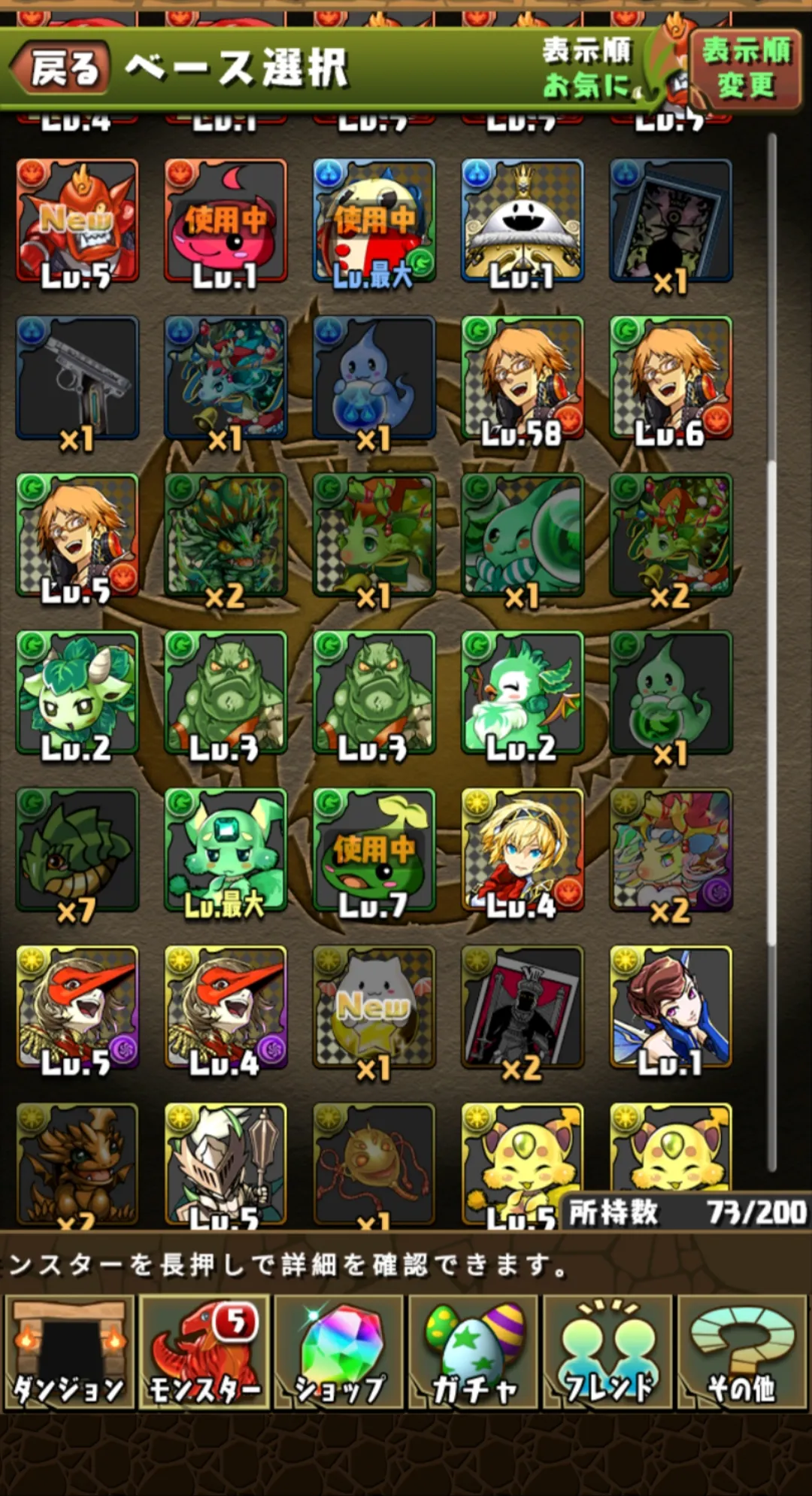Open the モンスター tab
This screenshot has height=1496, width=812.
[x=204, y=1352]
